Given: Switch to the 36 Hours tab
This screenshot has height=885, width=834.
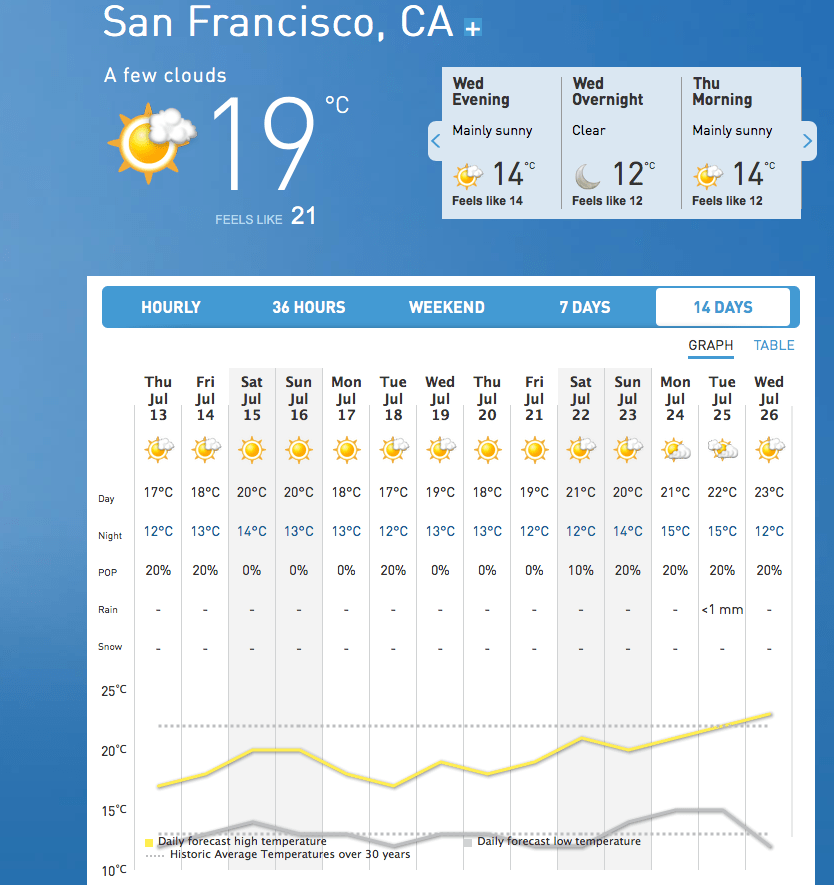Looking at the screenshot, I should (309, 307).
